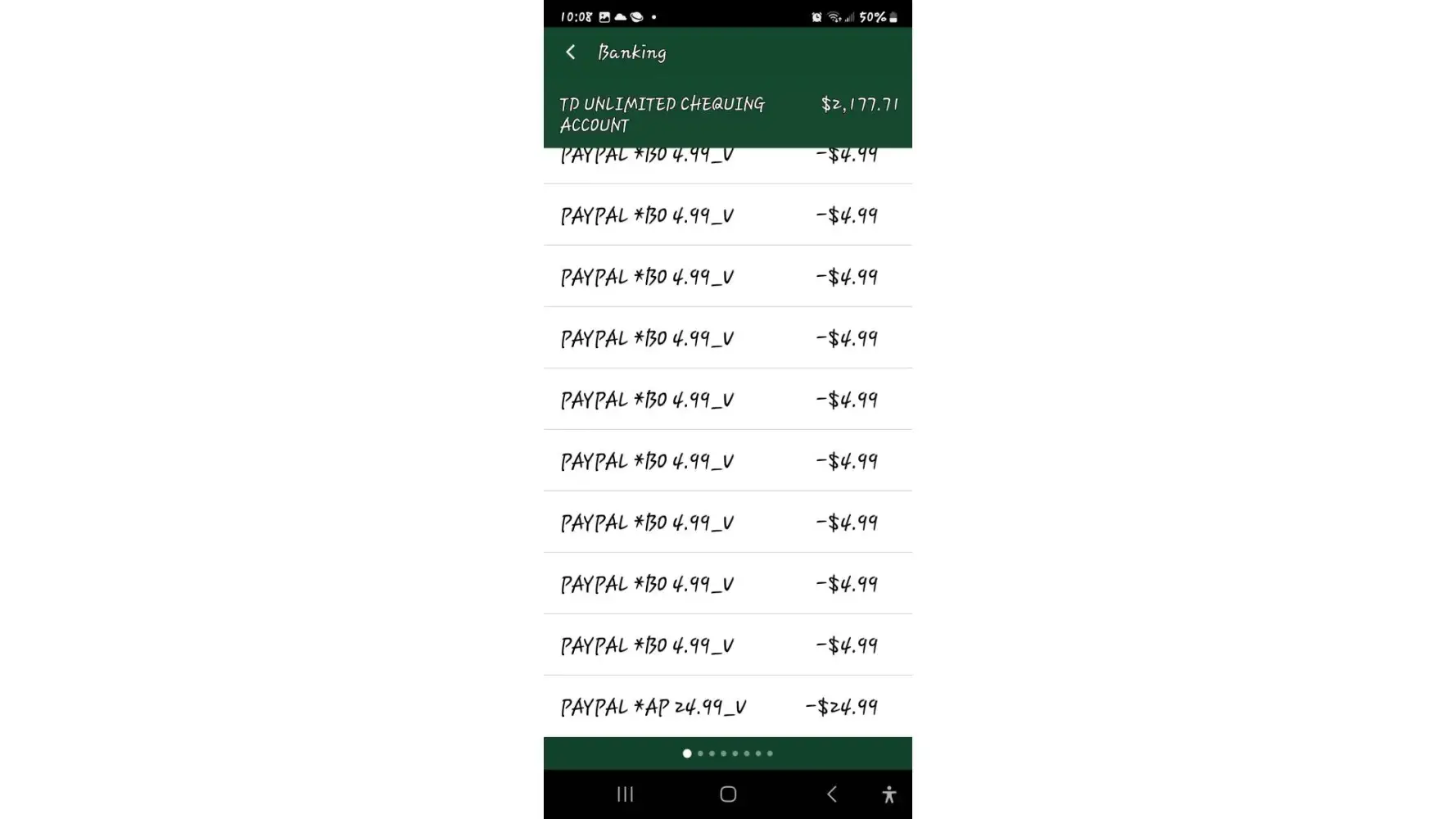
Task: Open the recent apps overview
Action: point(626,794)
